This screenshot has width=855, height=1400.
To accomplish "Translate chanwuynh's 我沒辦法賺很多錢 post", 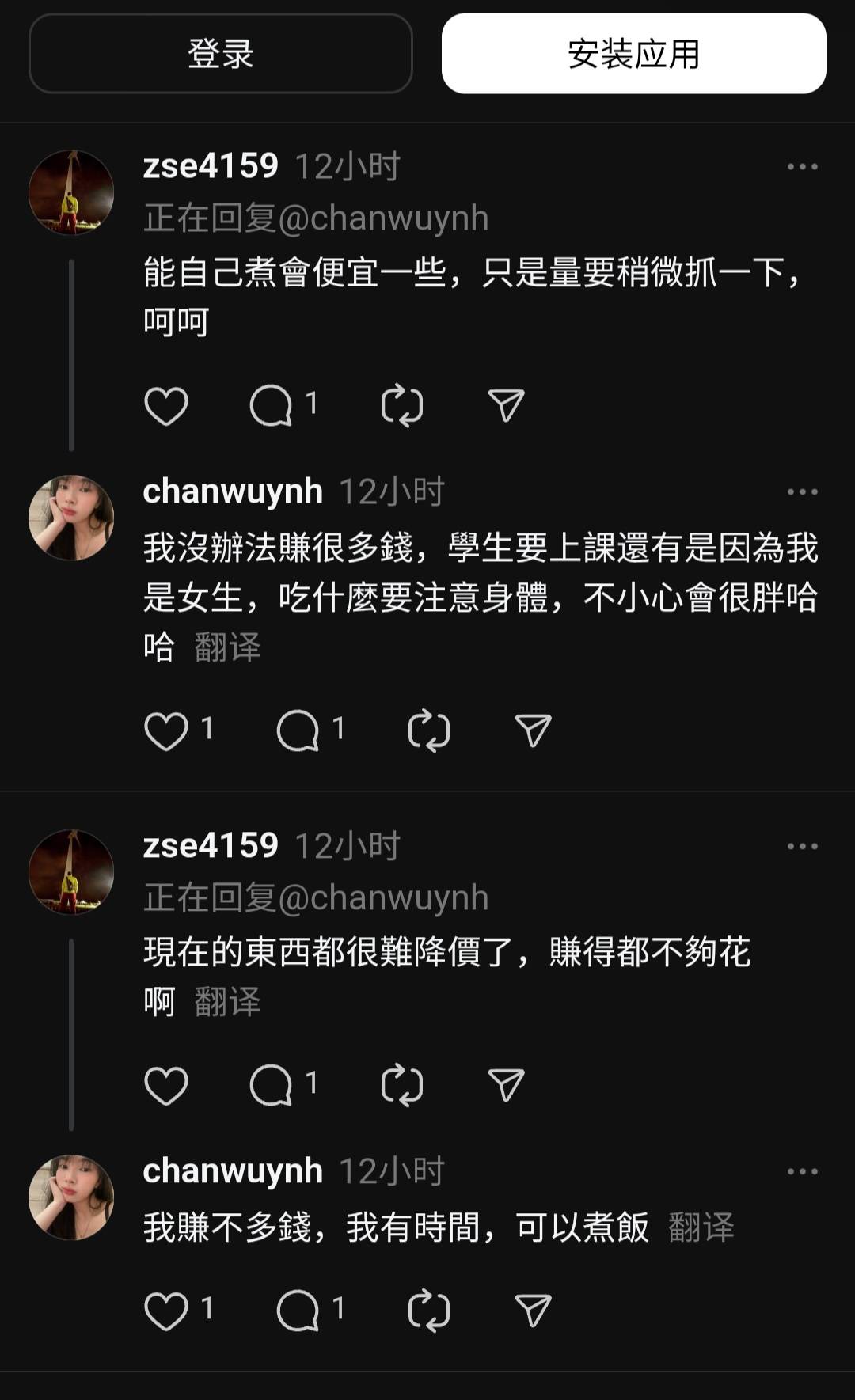I will pos(227,647).
